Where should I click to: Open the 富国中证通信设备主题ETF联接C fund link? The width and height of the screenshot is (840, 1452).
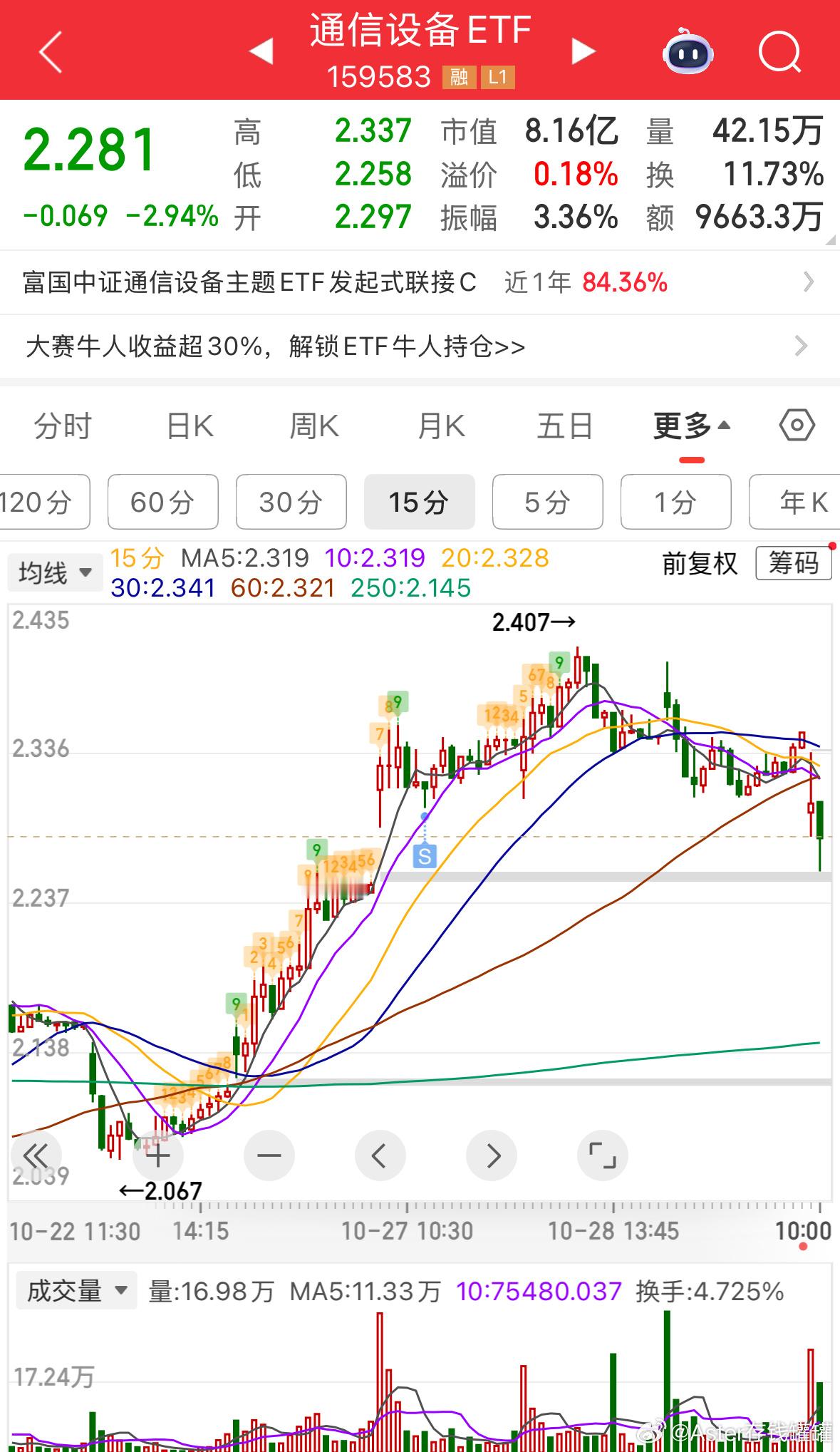(420, 282)
